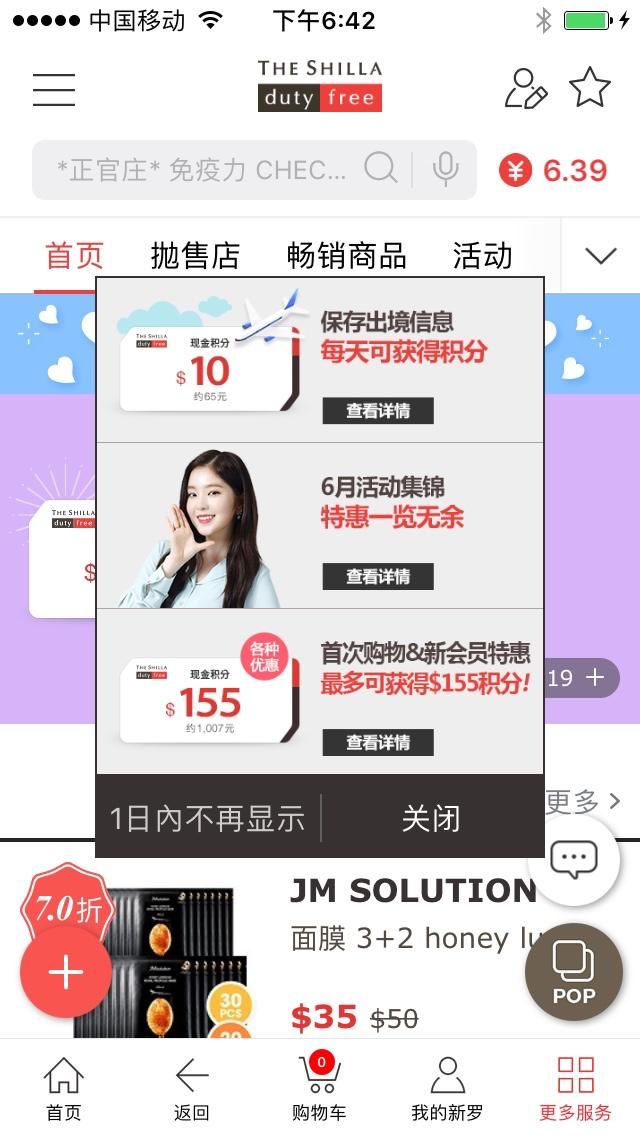Open the profile edit icon
Image resolution: width=640 pixels, height=1136 pixels.
[x=525, y=89]
